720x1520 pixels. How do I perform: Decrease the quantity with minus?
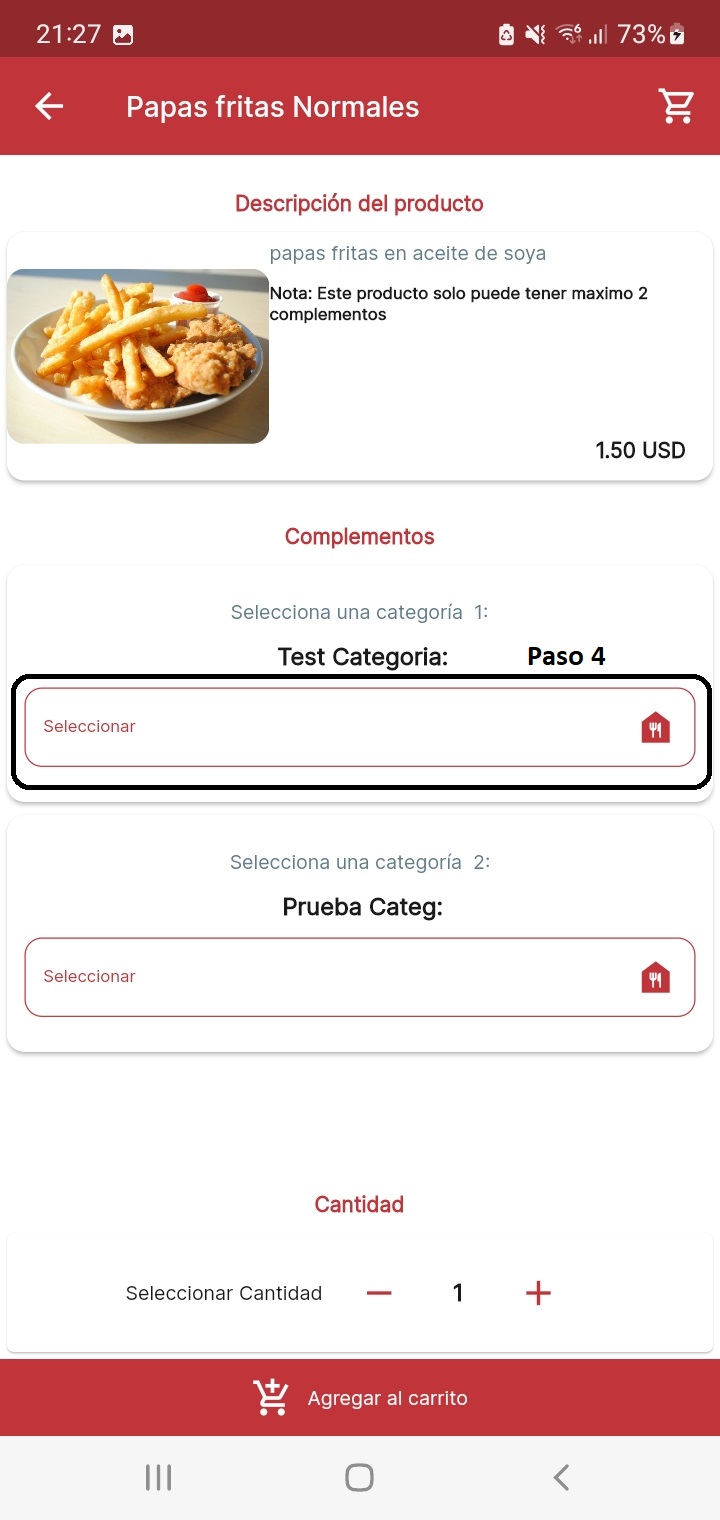[x=379, y=1293]
